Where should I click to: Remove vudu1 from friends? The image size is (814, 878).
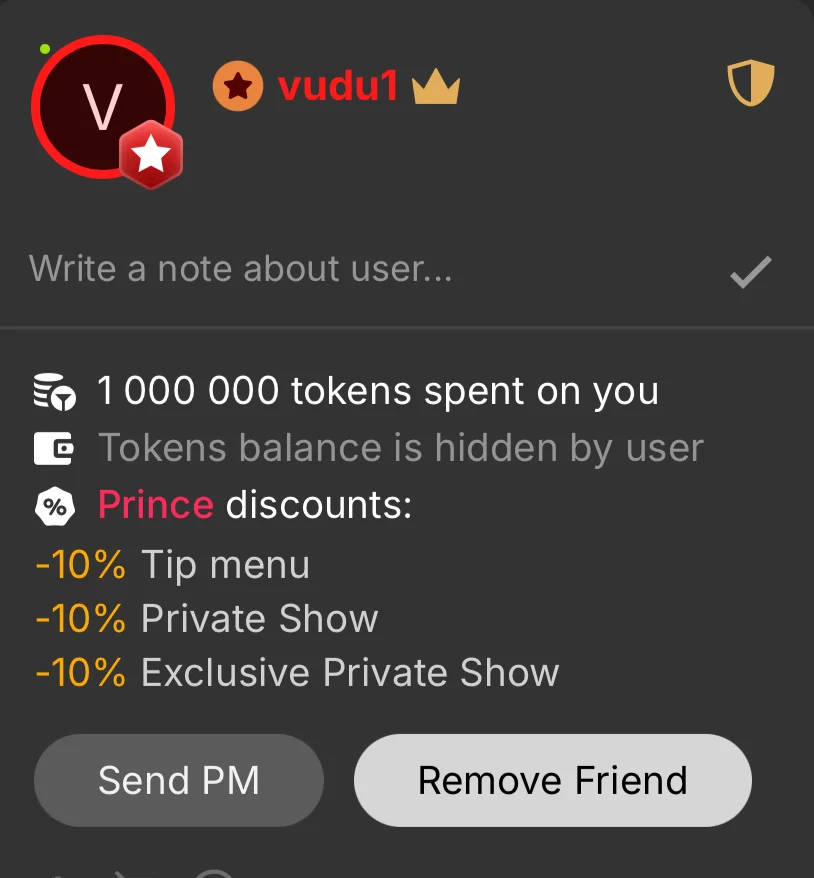[x=552, y=781]
